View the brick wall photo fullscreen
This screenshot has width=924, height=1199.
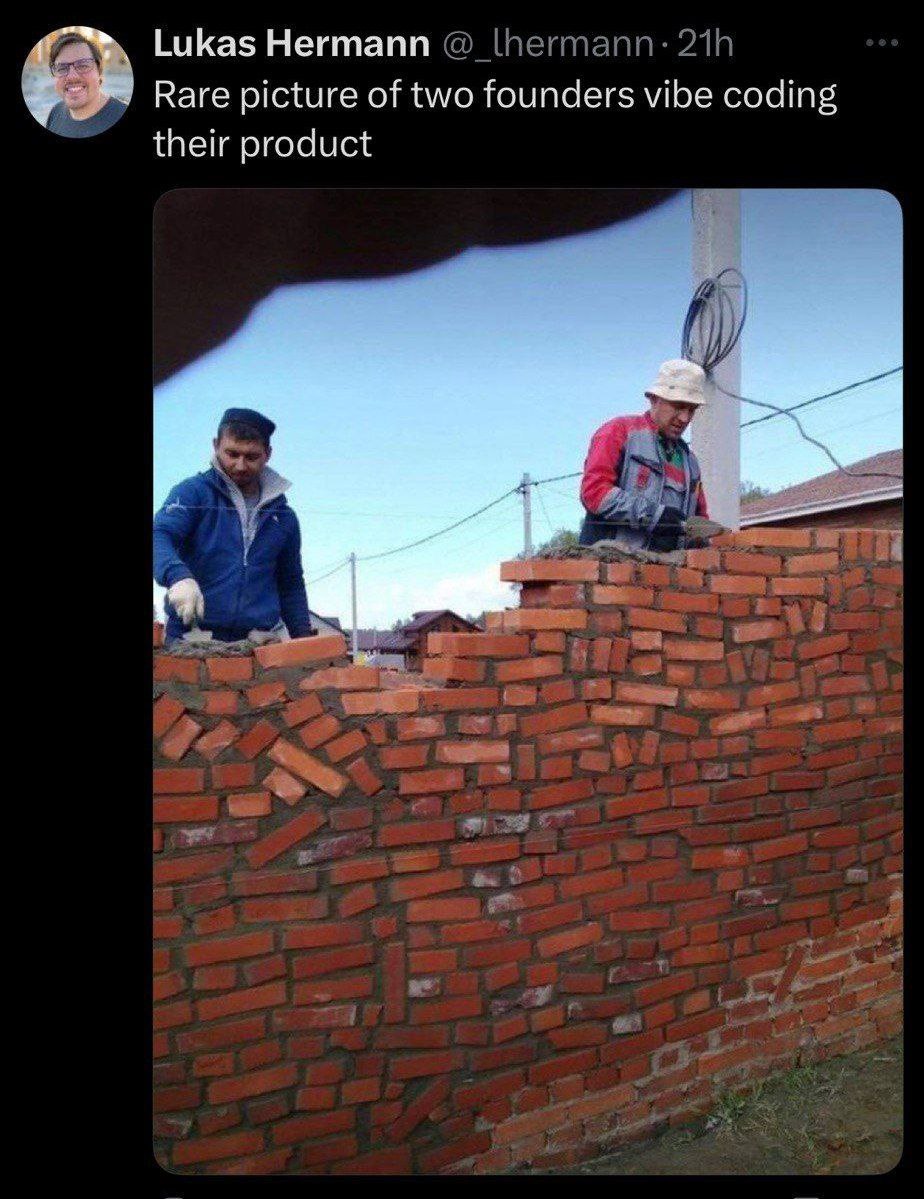(527, 680)
